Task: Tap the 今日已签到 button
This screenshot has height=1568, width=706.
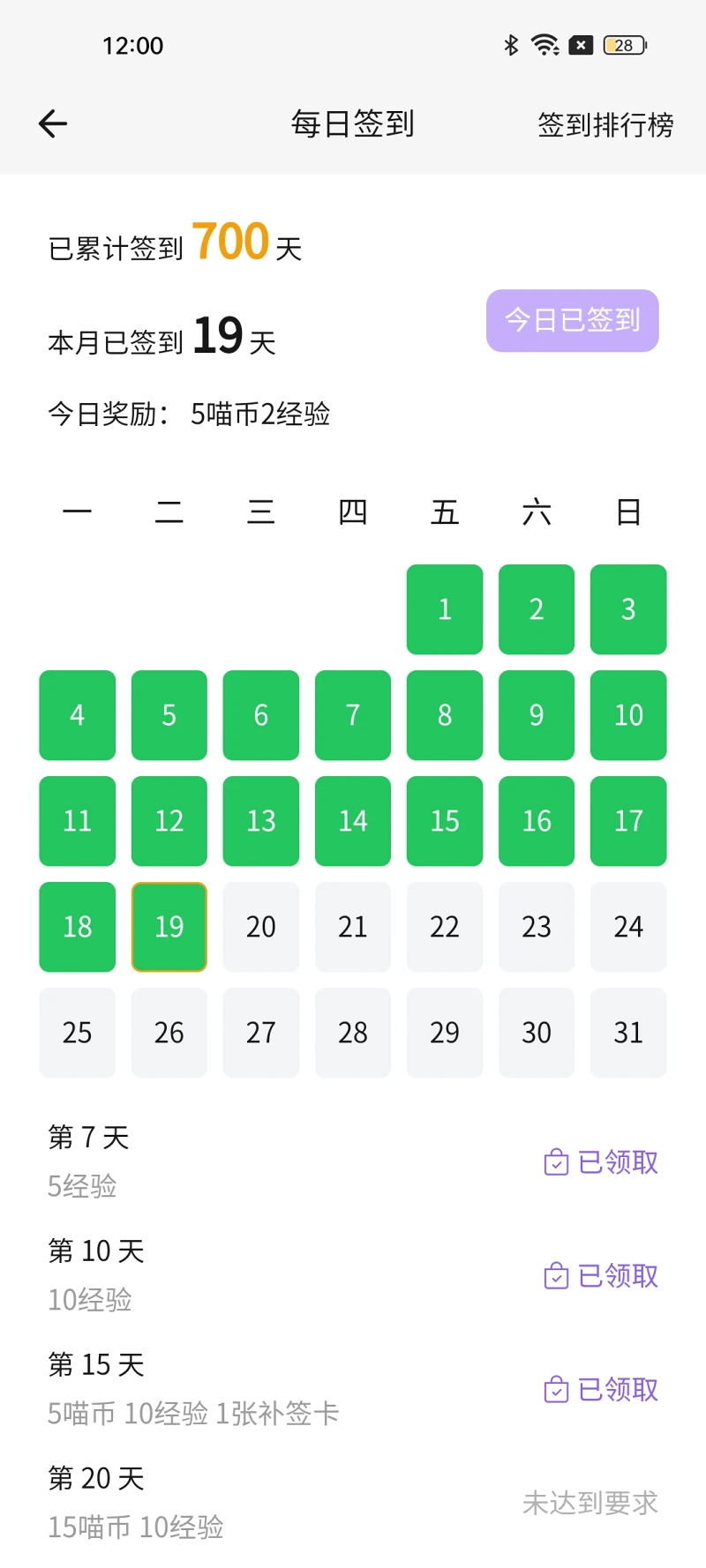Action: coord(573,320)
